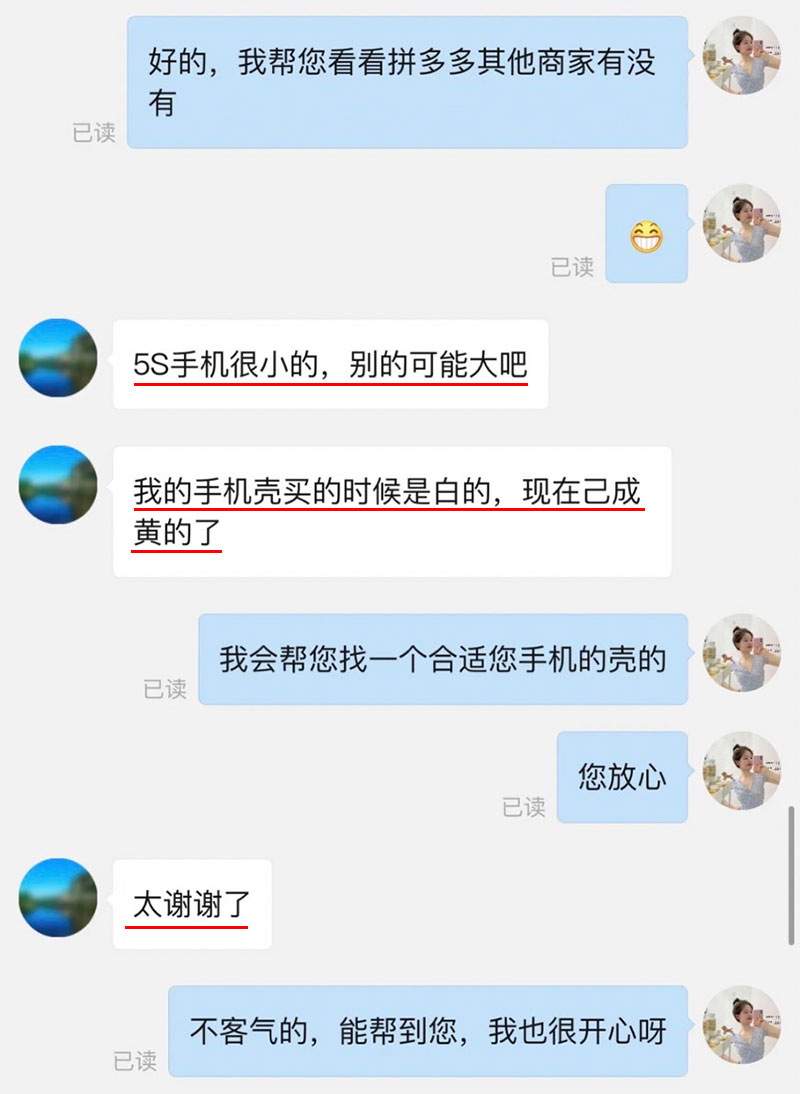The height and width of the screenshot is (1094, 800).
Task: Tap customer avatar next to '5S手机很小的' message
Action: tap(58, 358)
